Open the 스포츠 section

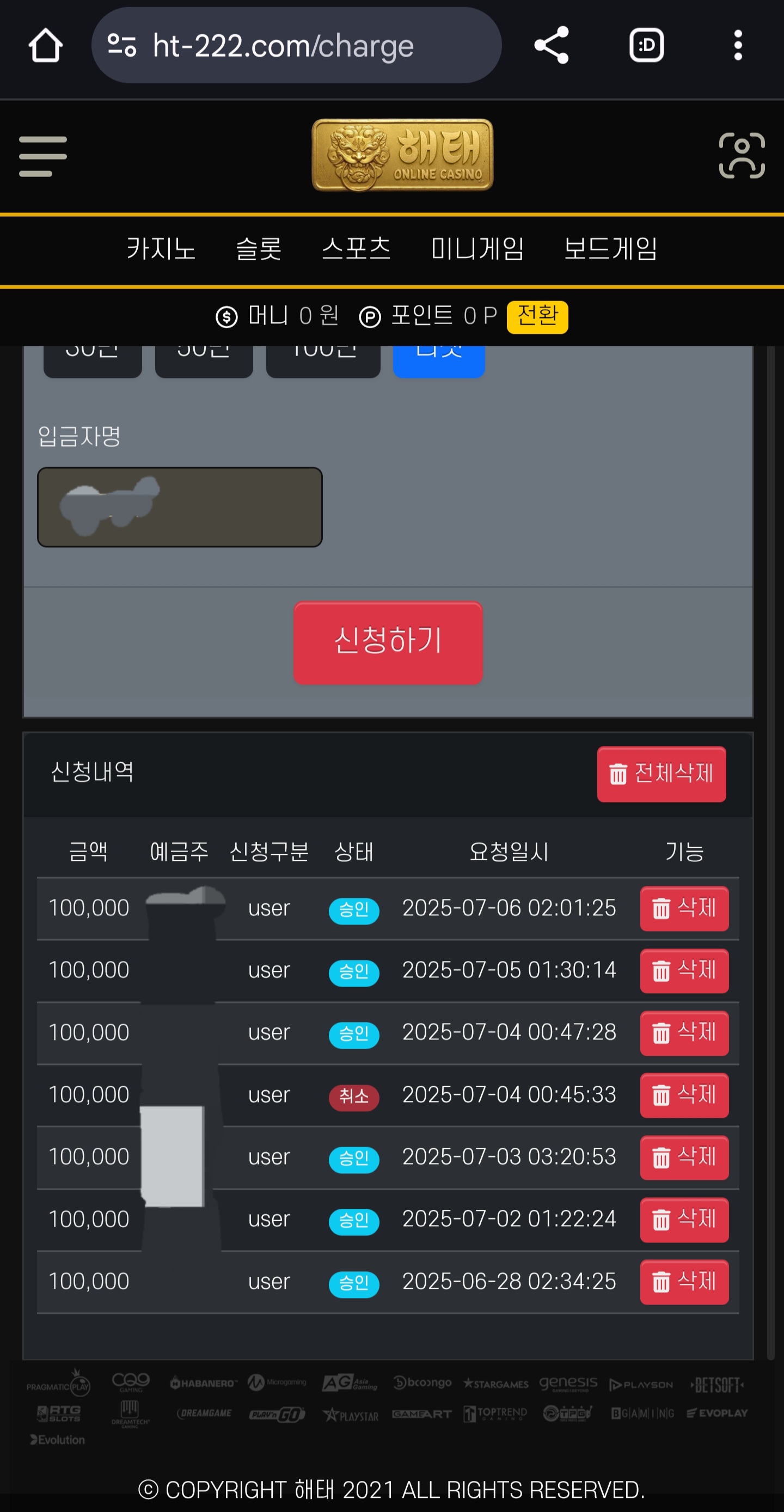click(356, 248)
